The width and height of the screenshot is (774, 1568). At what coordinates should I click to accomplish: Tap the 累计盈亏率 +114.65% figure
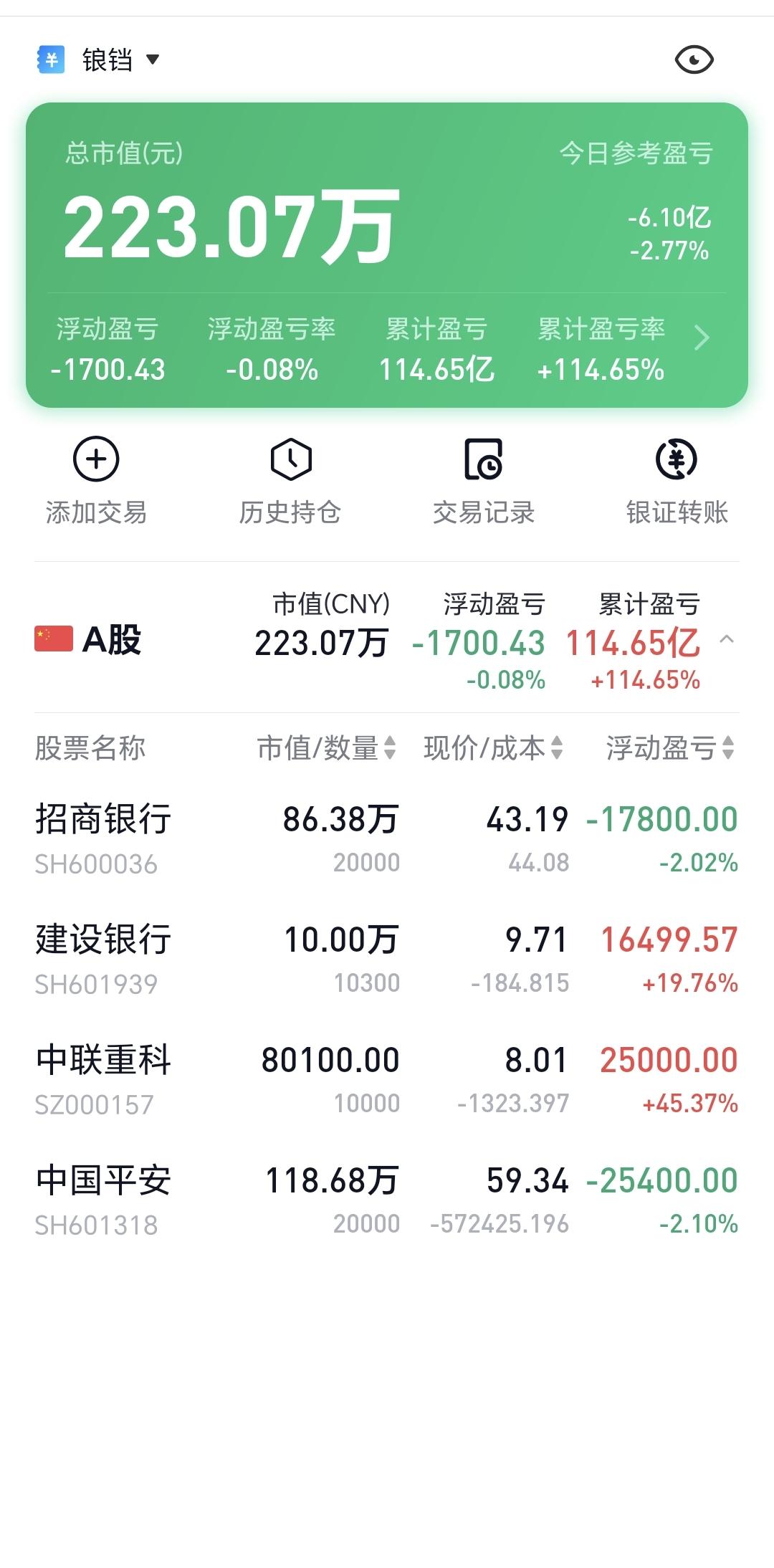602,370
